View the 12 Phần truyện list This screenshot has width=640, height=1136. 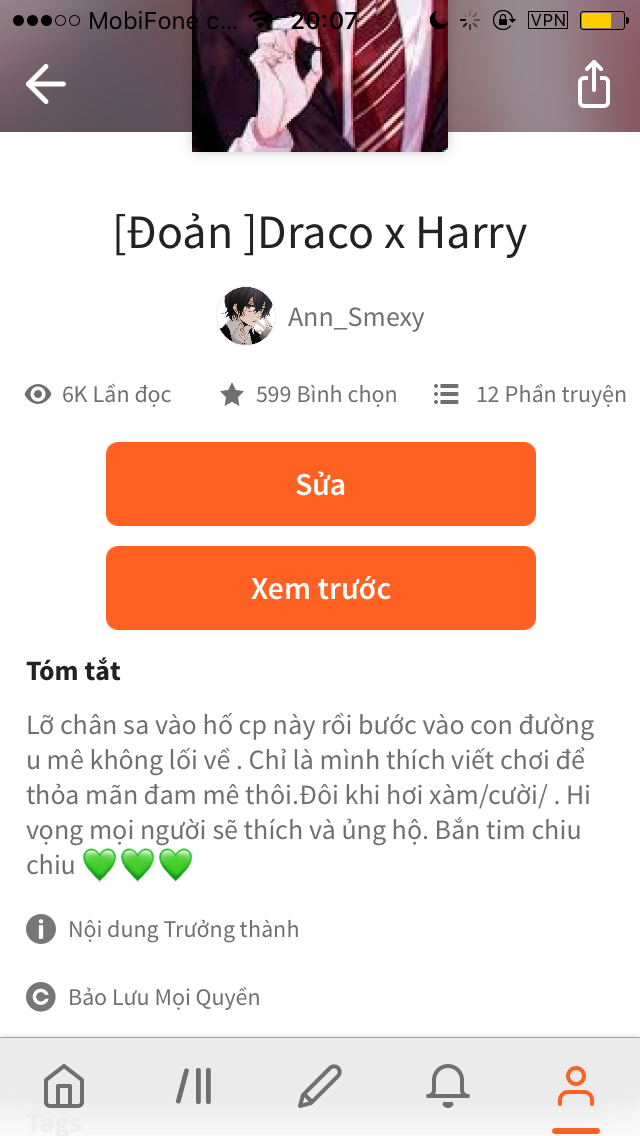(x=530, y=395)
